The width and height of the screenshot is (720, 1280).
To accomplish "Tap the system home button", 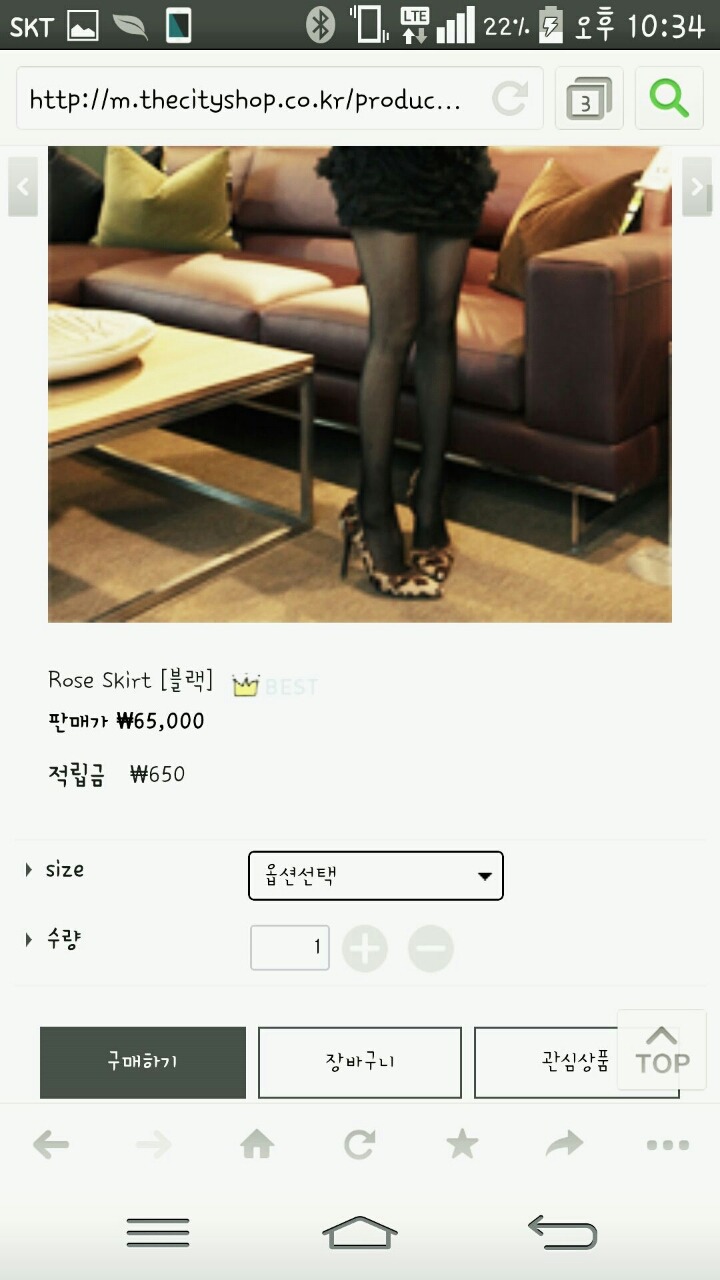I will (360, 1232).
